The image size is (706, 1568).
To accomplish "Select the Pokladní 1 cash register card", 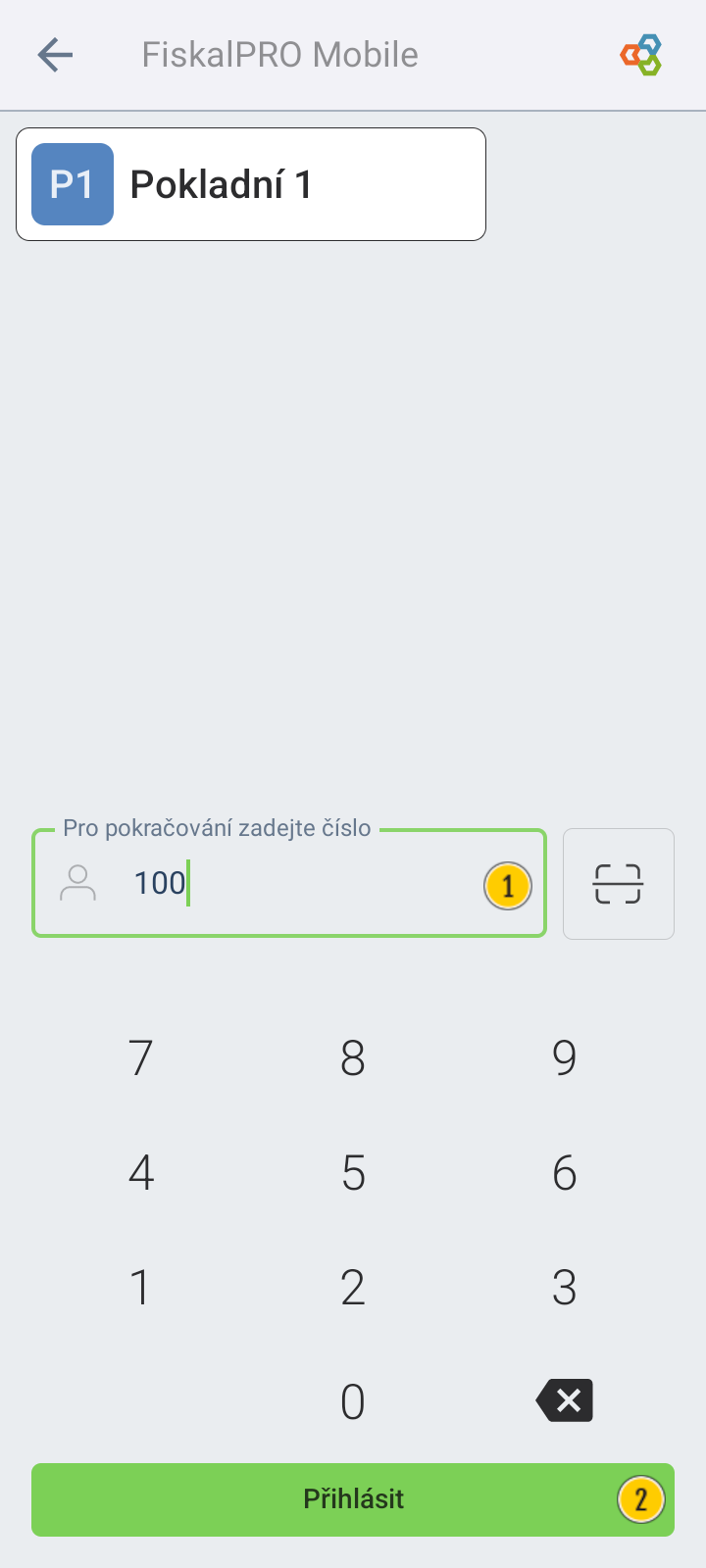I will (x=251, y=184).
